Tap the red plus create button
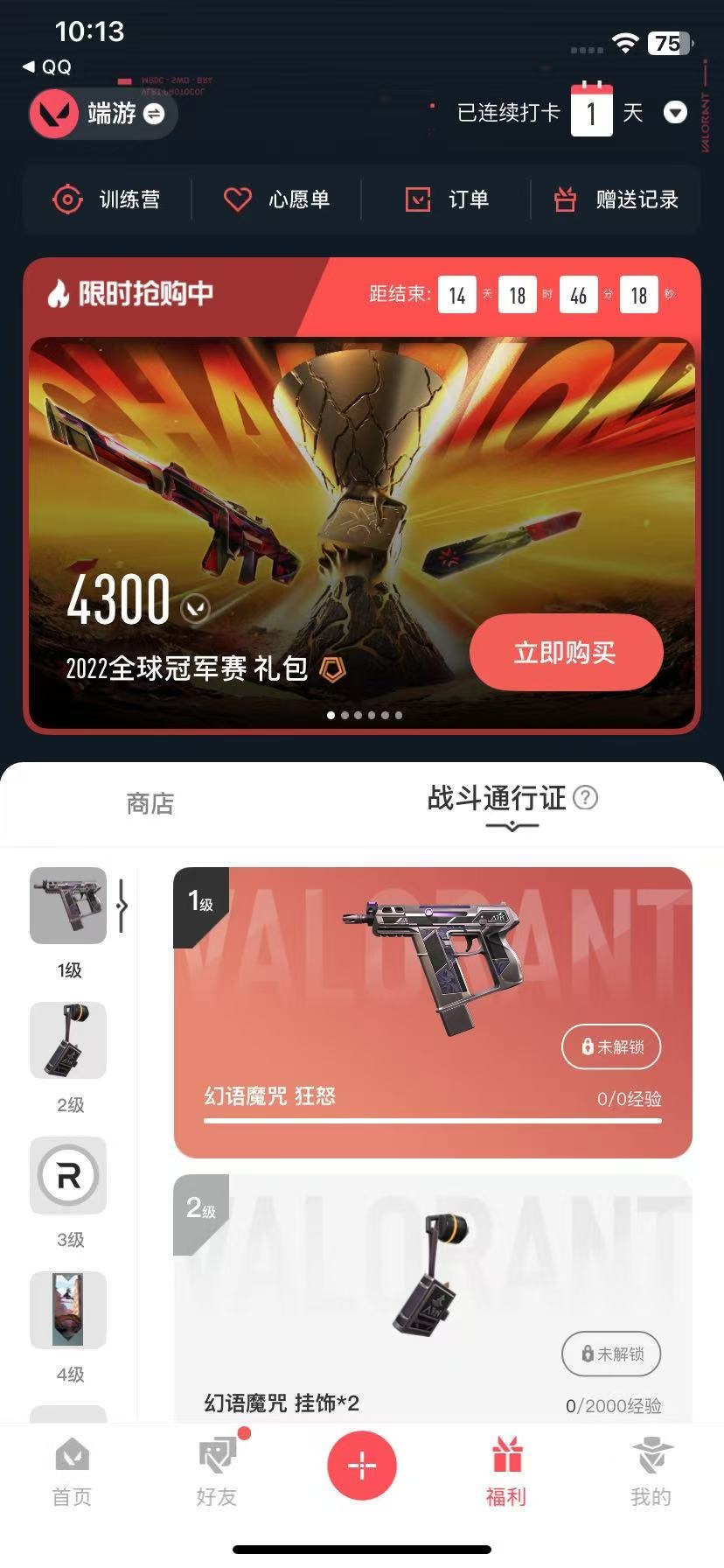The width and height of the screenshot is (724, 1568). coord(362,1465)
